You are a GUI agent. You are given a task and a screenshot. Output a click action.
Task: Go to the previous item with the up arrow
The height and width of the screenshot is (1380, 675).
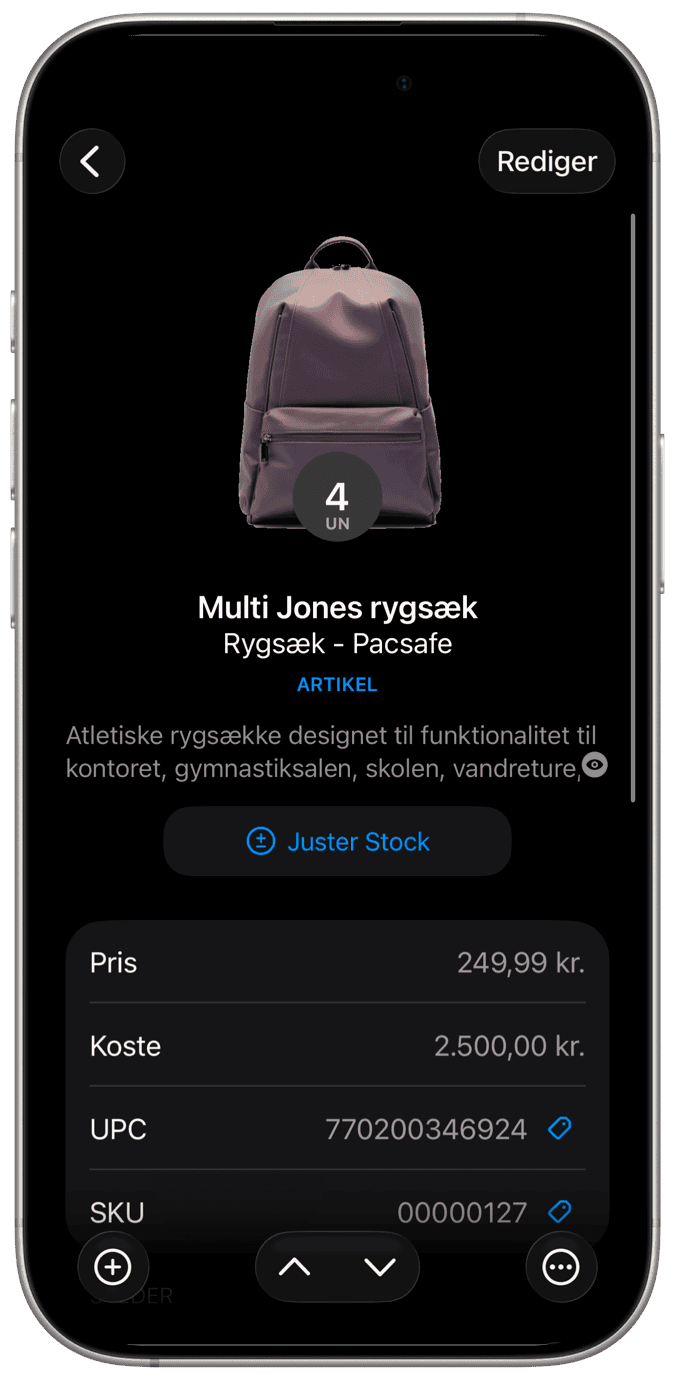coord(295,1267)
